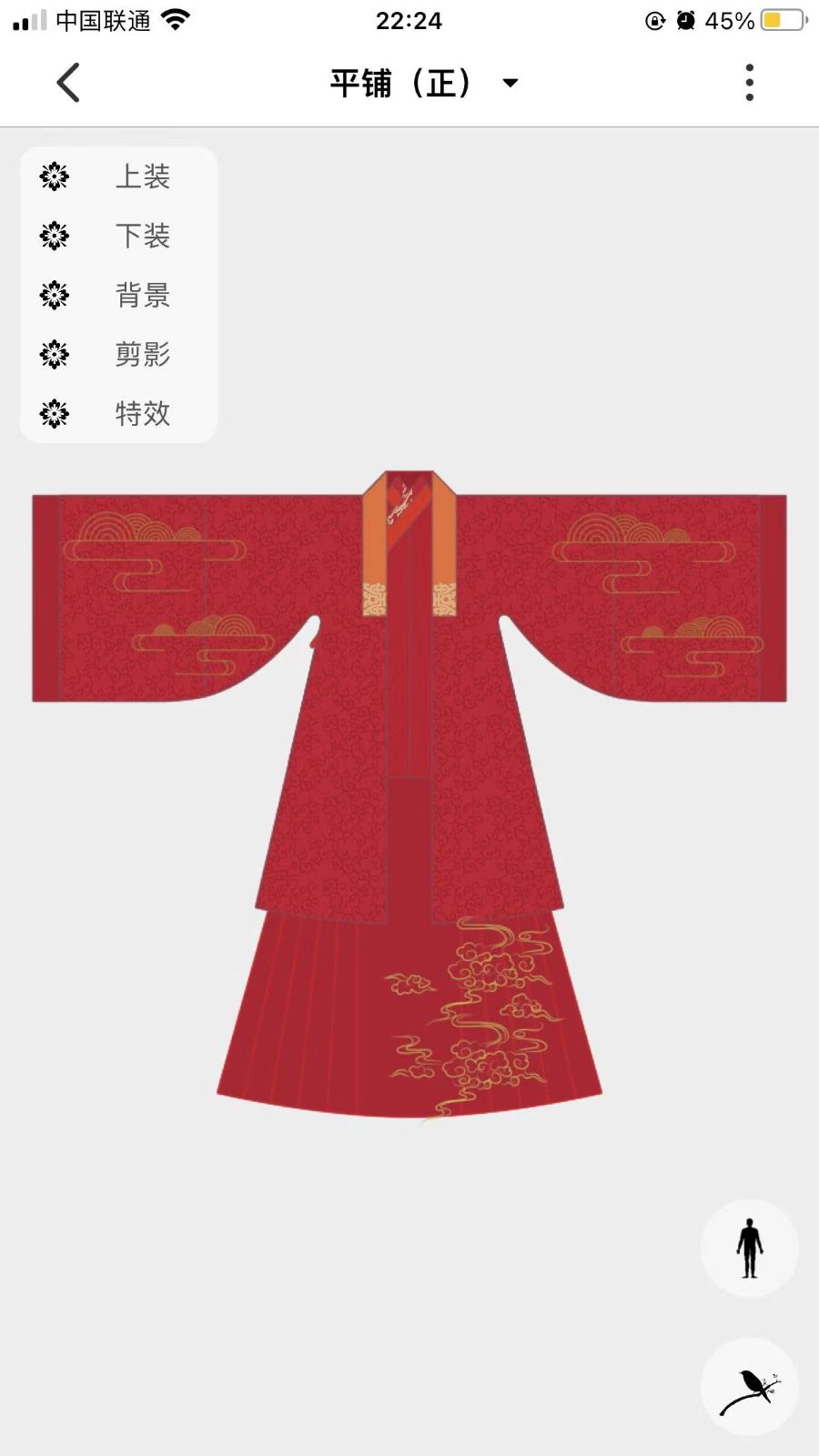This screenshot has width=819, height=1456.
Task: Open the three-dot overflow menu
Action: (x=750, y=83)
